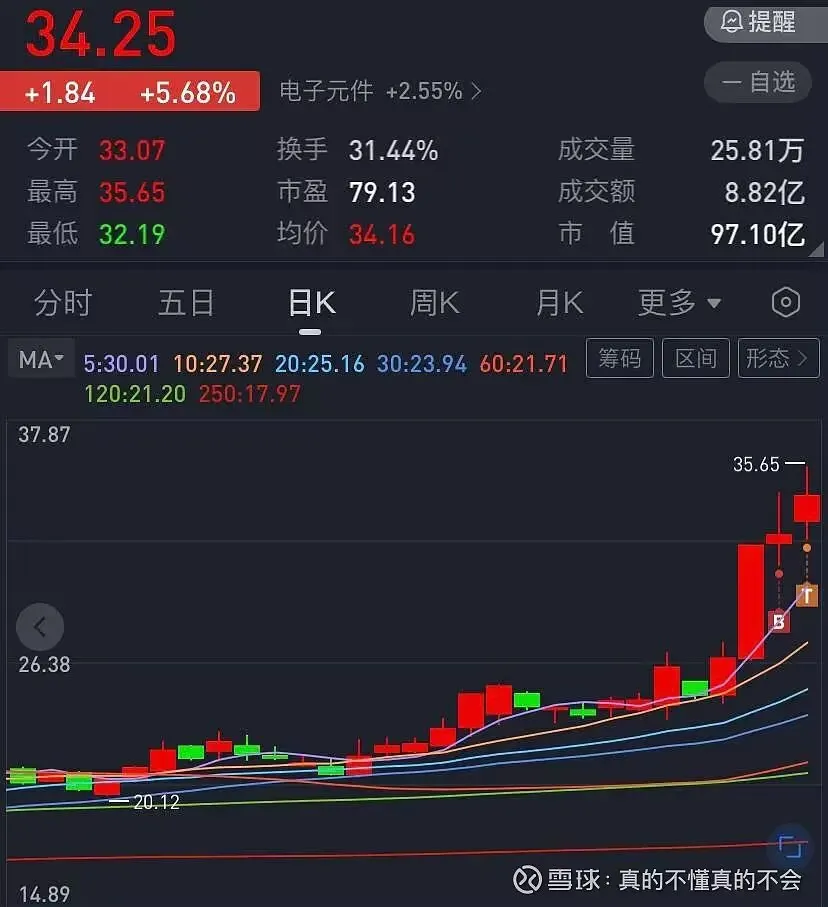The height and width of the screenshot is (907, 828).
Task: Switch to the 周K chart tab
Action: 434,302
